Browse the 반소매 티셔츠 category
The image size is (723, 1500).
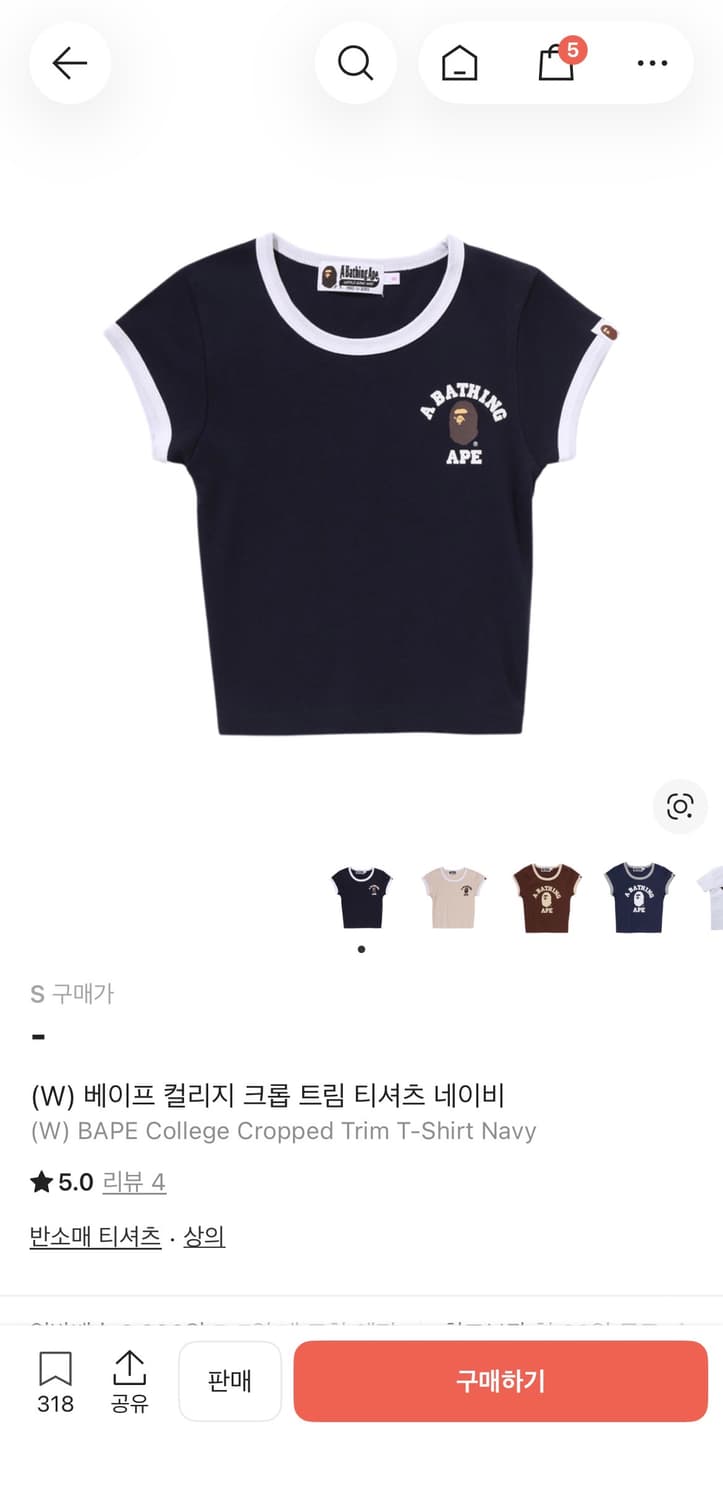click(x=95, y=1237)
